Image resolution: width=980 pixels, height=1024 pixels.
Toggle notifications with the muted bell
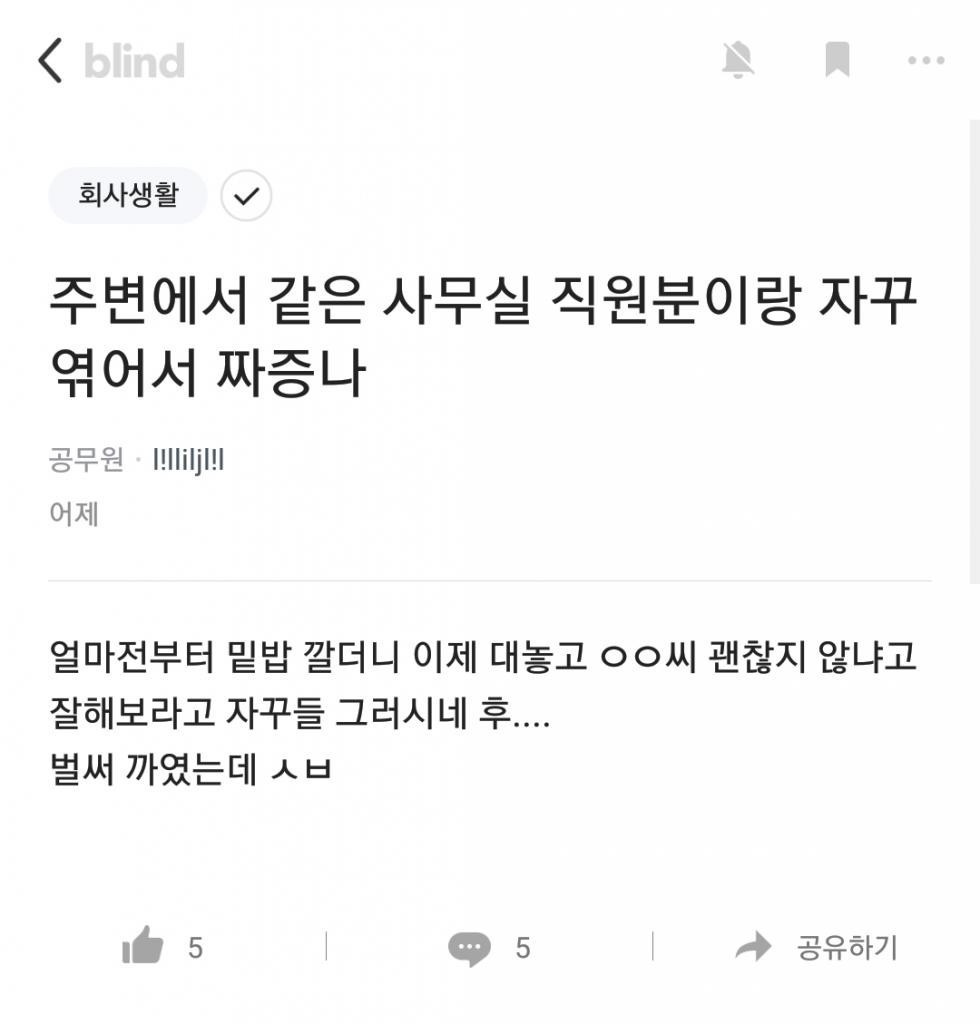pos(738,60)
